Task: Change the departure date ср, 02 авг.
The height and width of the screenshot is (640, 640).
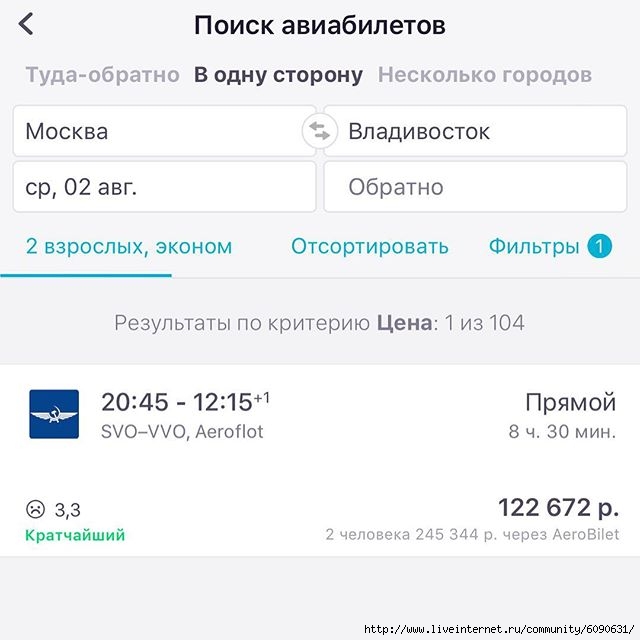Action: [164, 187]
